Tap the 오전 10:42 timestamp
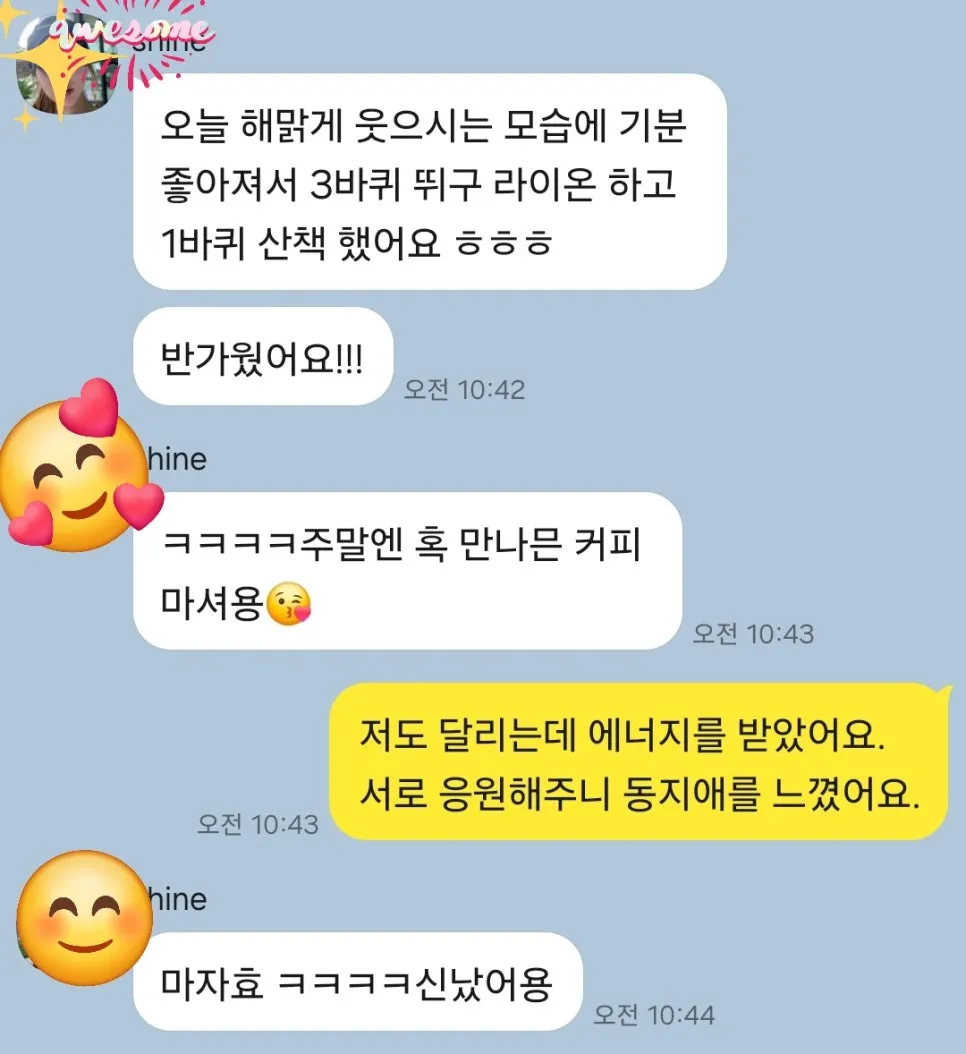This screenshot has width=966, height=1054. [x=466, y=390]
